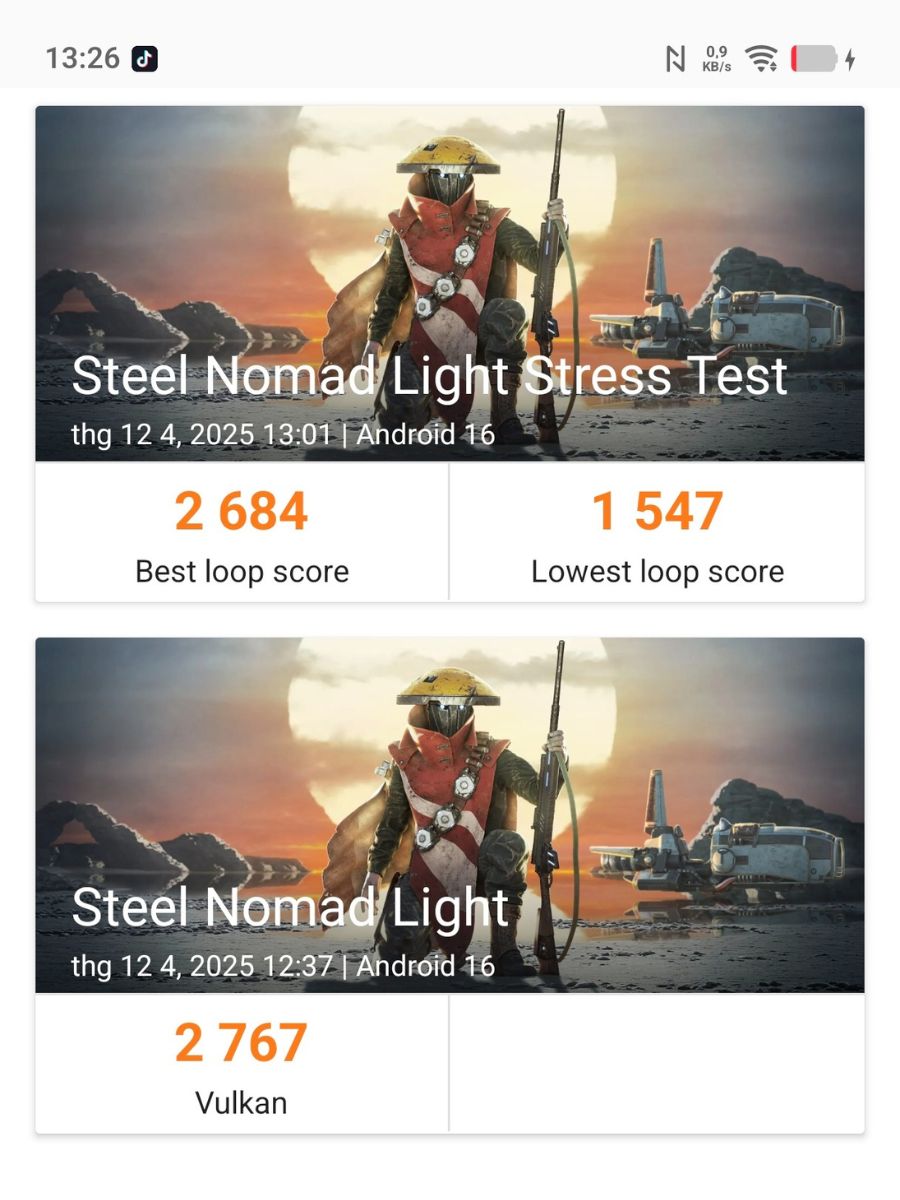Open the Steel Nomad Light Vulkan result

tap(450, 830)
